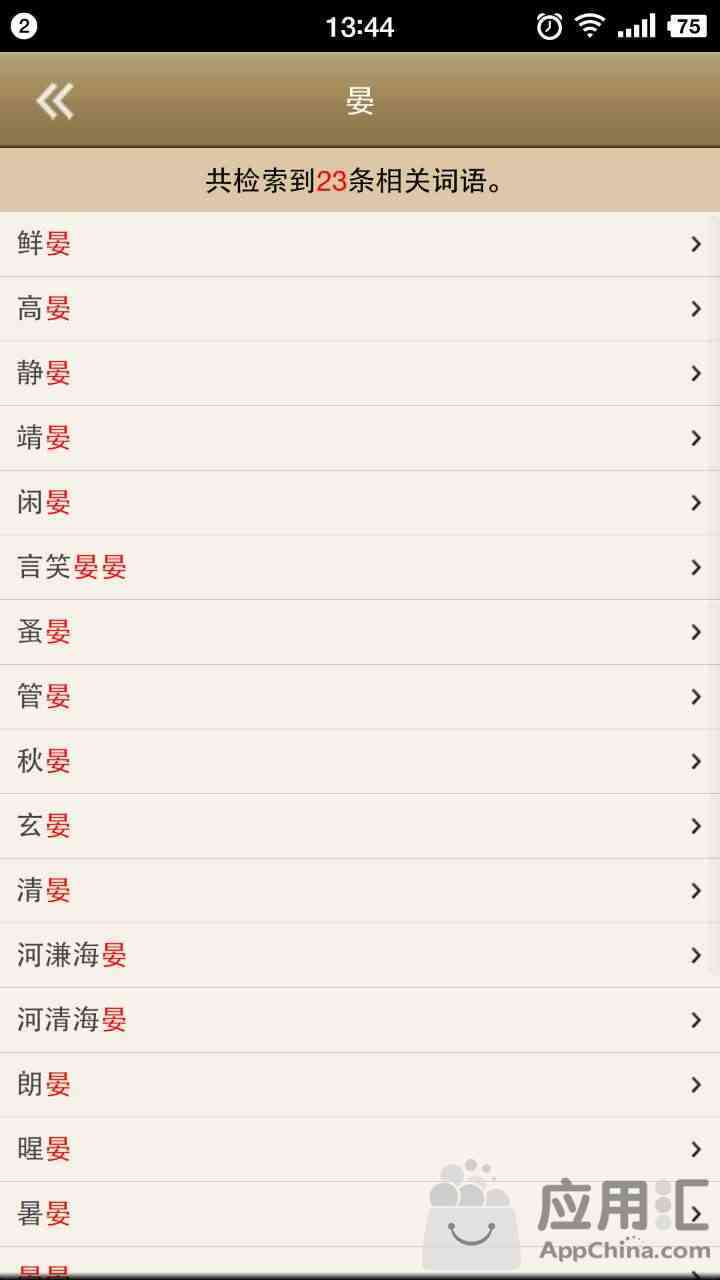Go back with the double-arrow icon
This screenshot has width=720, height=1280.
coord(55,101)
